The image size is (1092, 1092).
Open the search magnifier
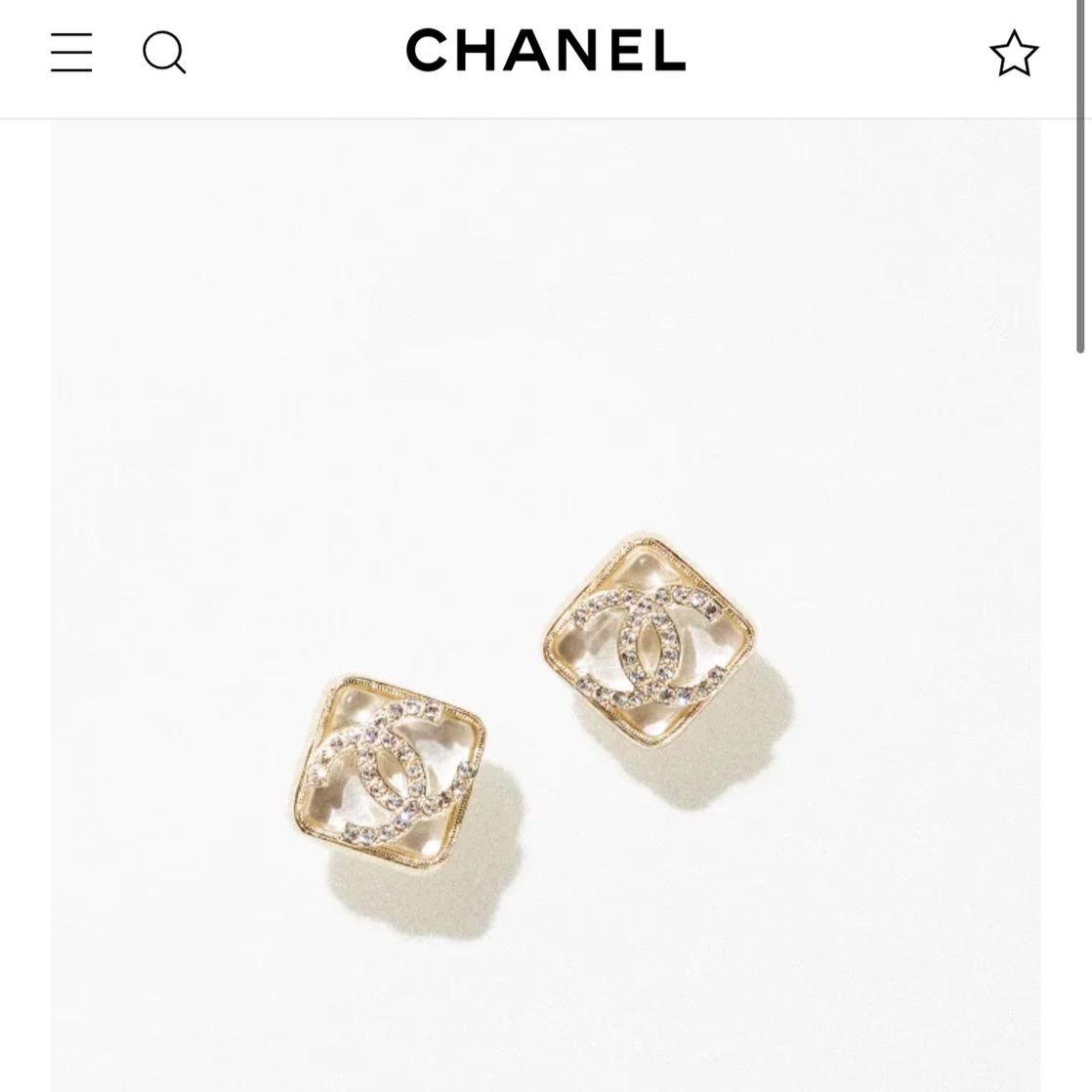click(164, 52)
